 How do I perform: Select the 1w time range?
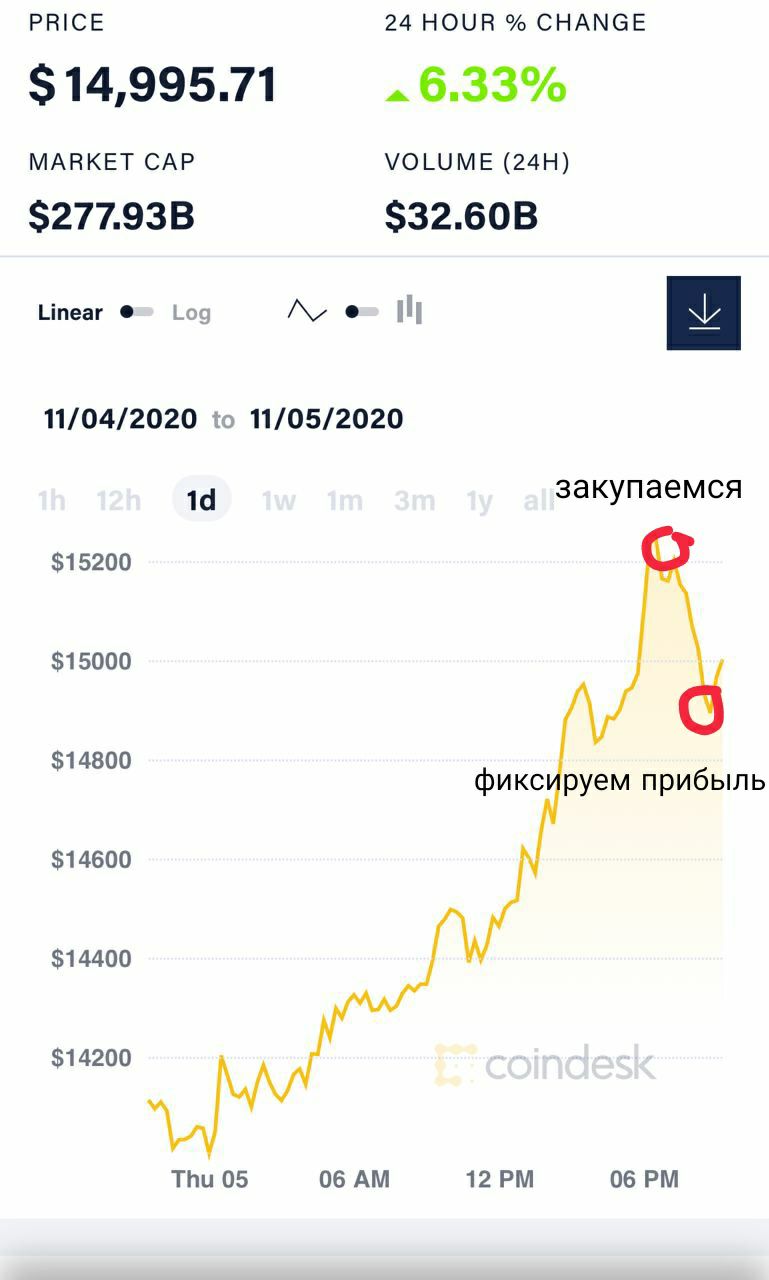coord(279,500)
